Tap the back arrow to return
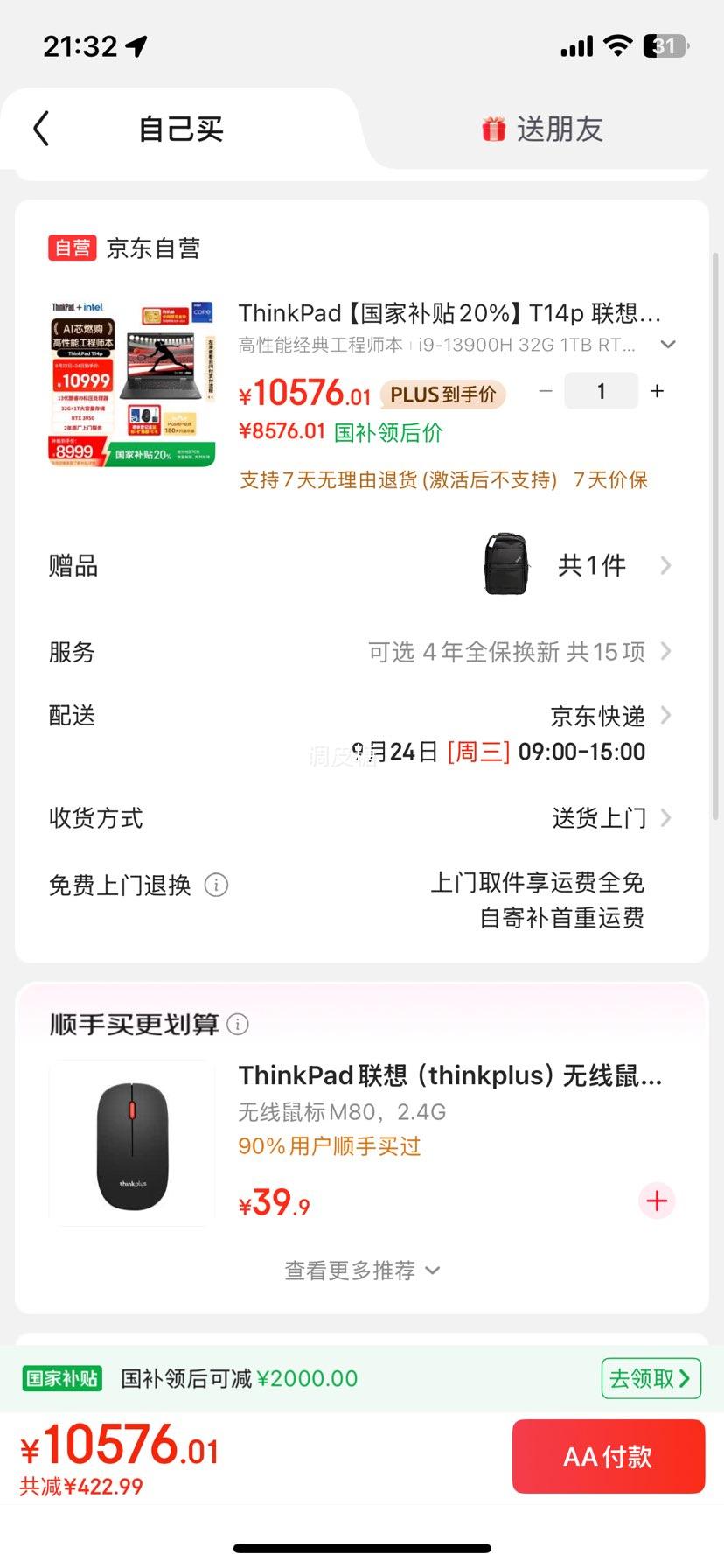724x1568 pixels. pyautogui.click(x=41, y=128)
